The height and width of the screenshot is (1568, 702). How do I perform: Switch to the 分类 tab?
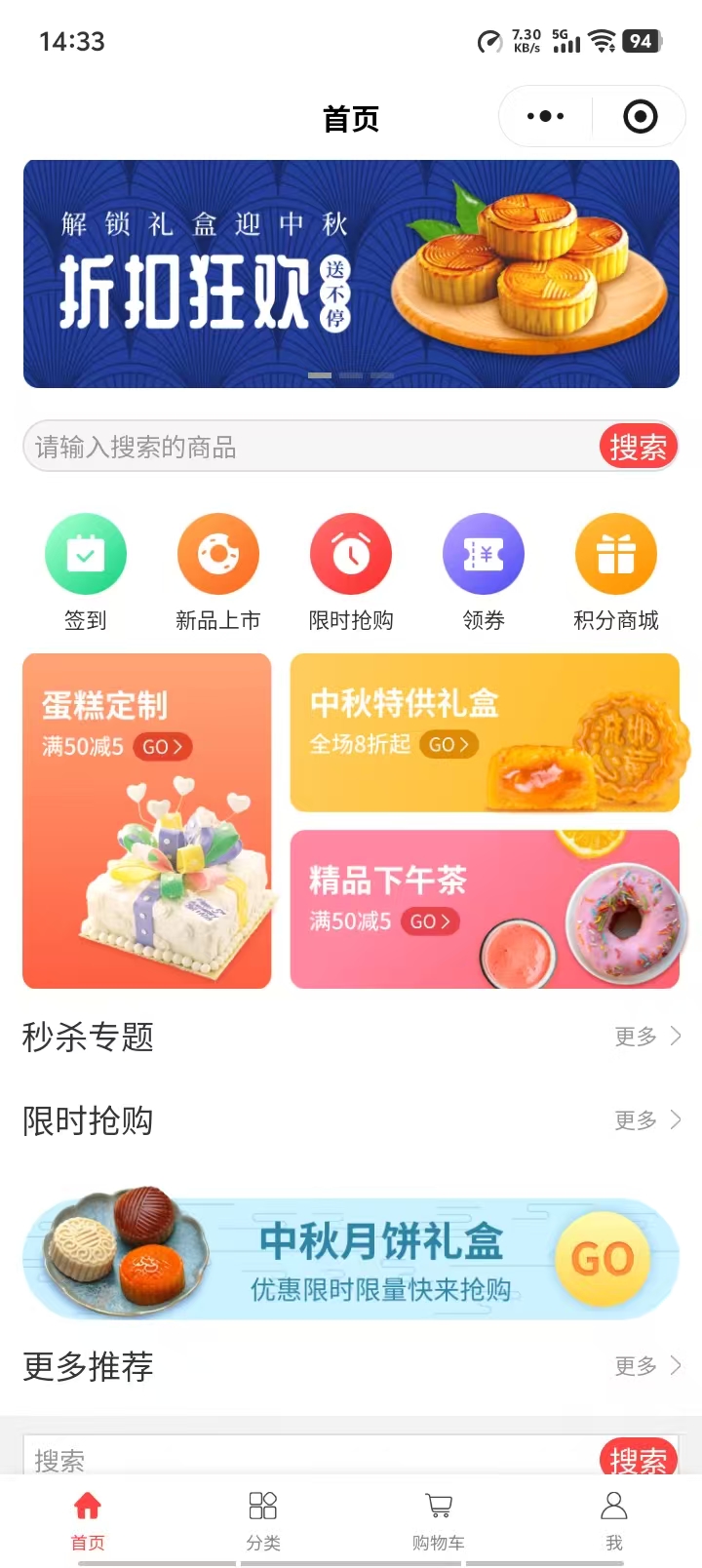(x=263, y=1519)
